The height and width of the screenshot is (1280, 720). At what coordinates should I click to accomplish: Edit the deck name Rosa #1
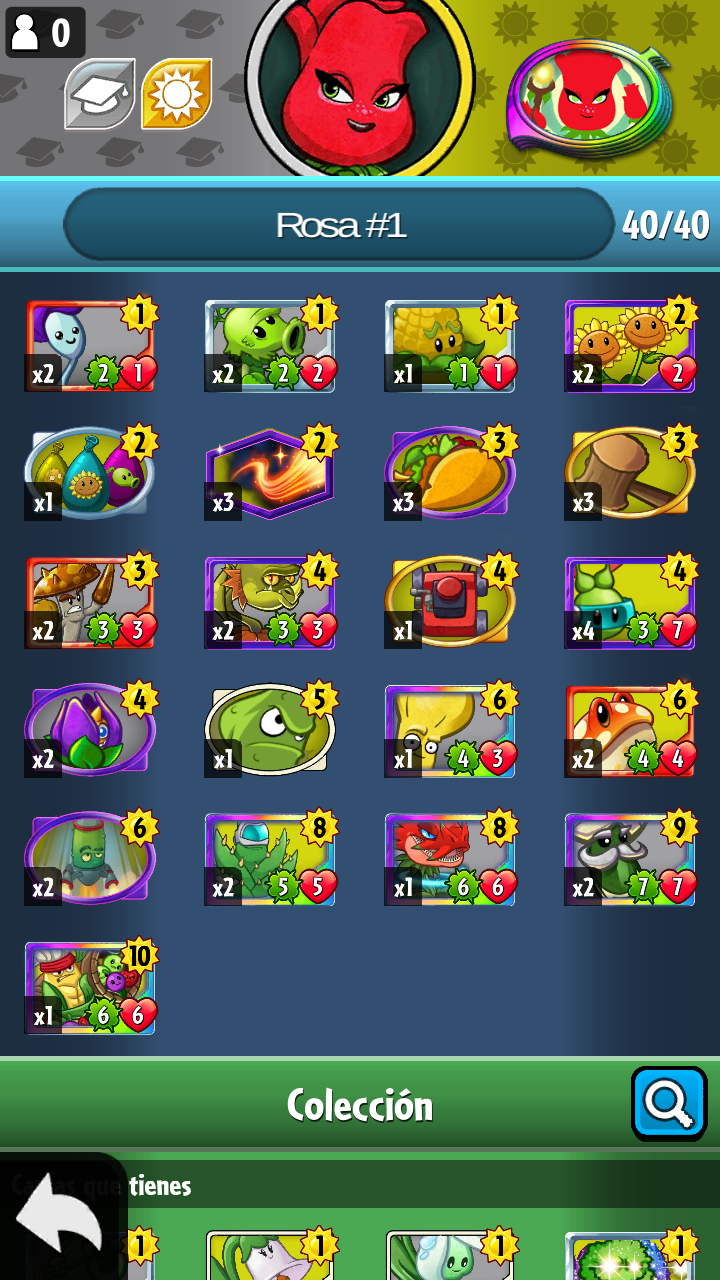pos(339,225)
